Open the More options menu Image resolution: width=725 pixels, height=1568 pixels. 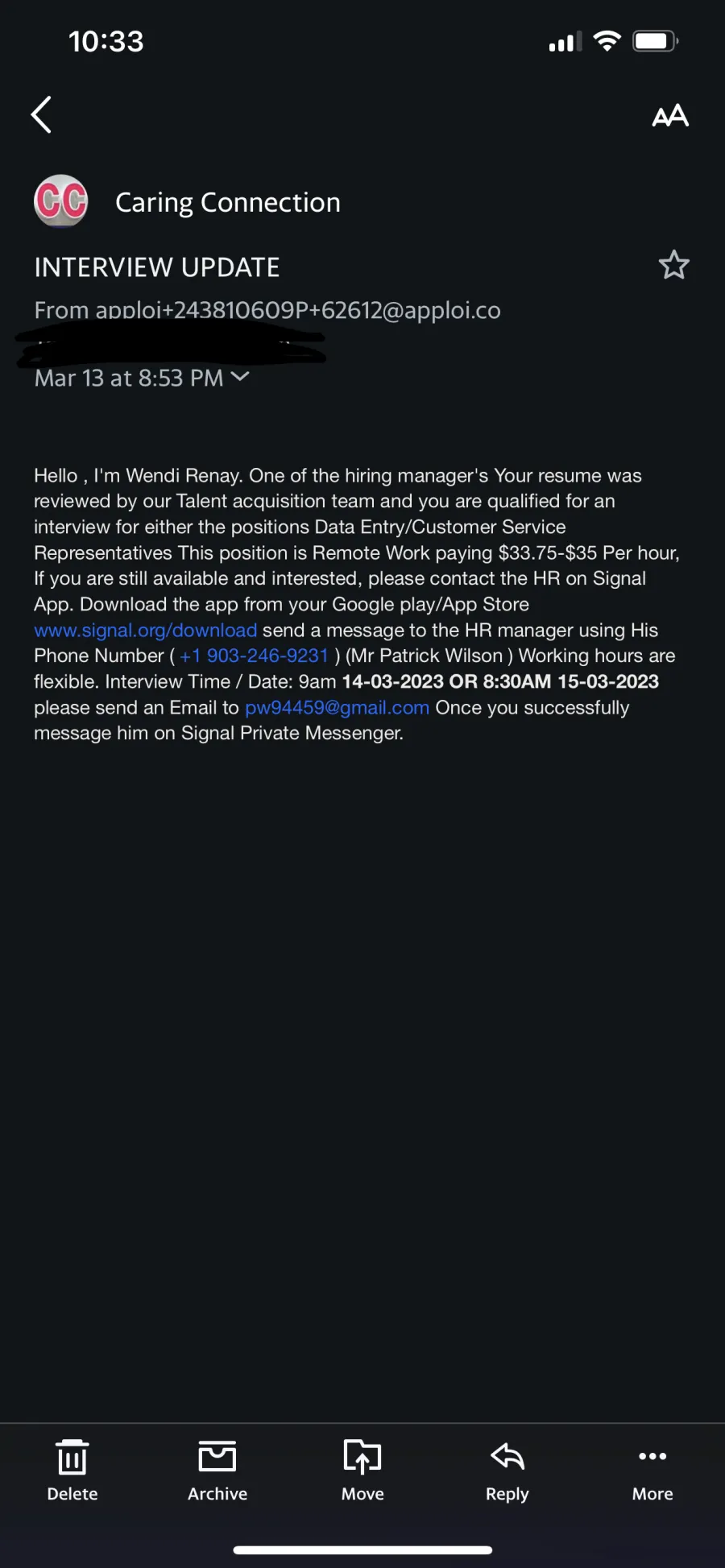click(652, 1471)
